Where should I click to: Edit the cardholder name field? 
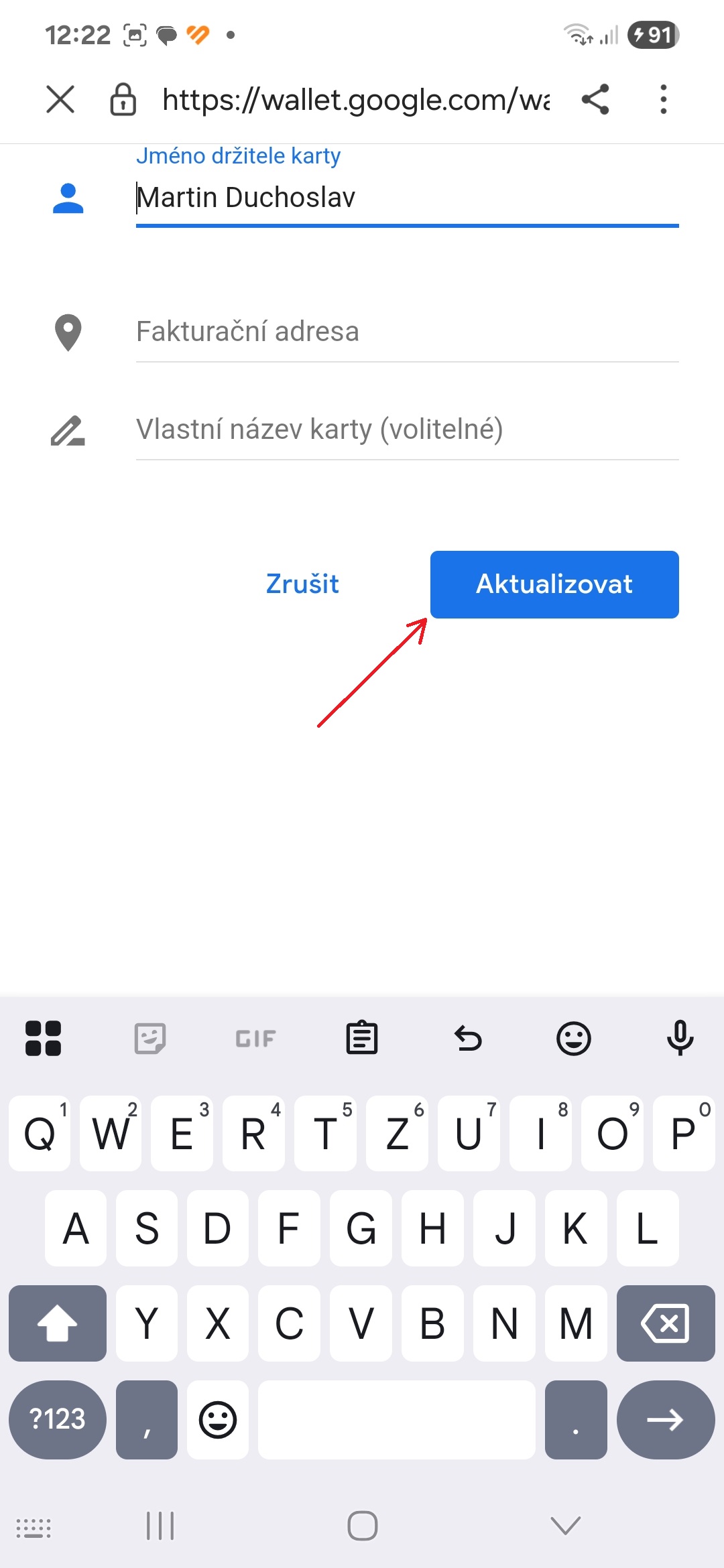pyautogui.click(x=407, y=198)
